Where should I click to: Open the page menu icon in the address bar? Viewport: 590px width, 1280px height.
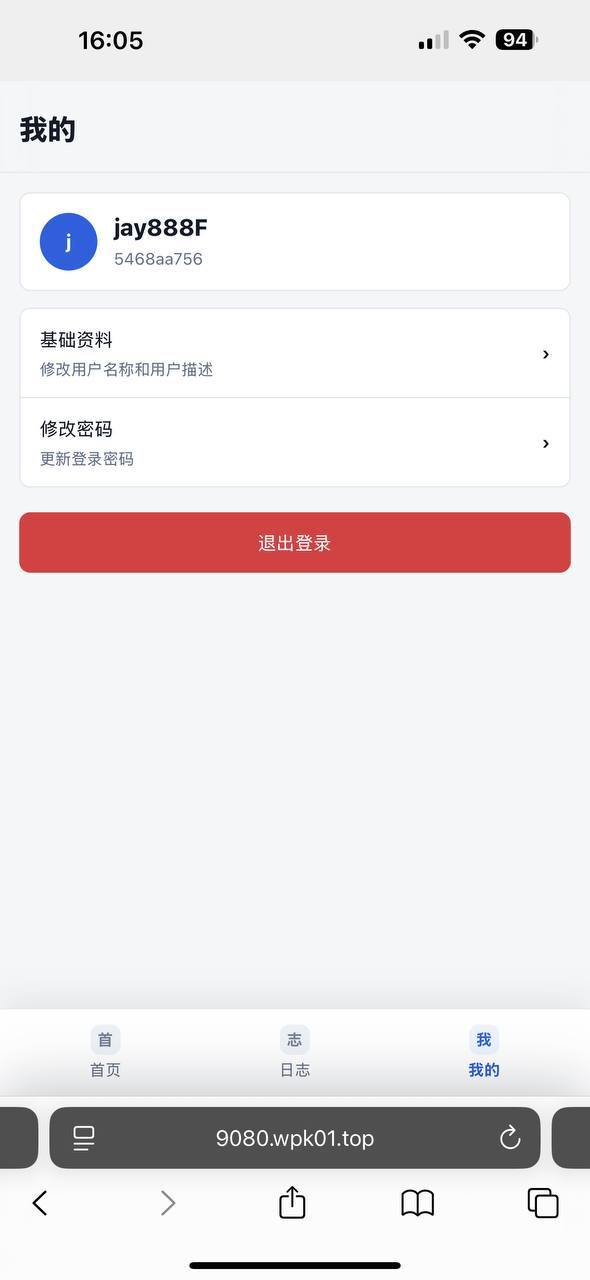pos(84,1138)
